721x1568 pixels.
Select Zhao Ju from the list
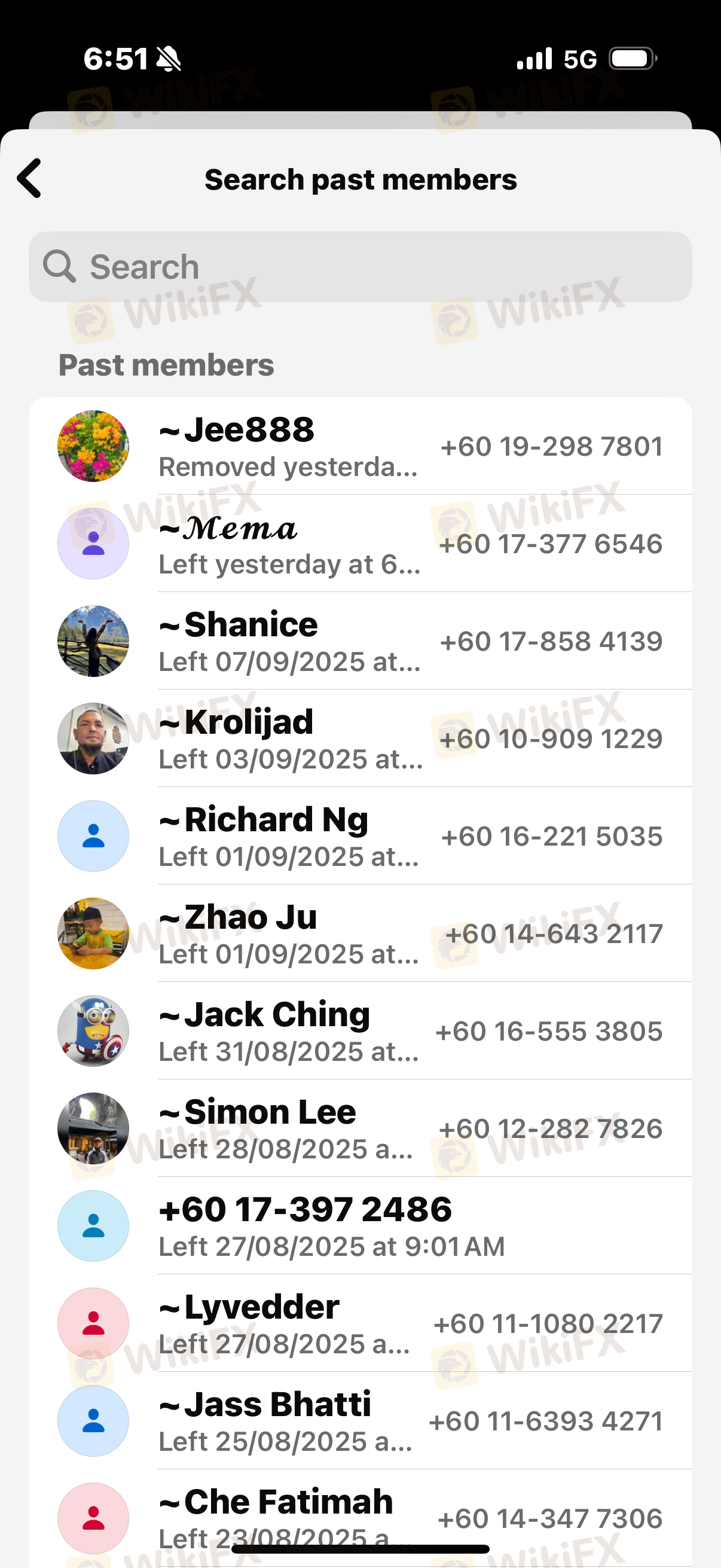[360, 933]
